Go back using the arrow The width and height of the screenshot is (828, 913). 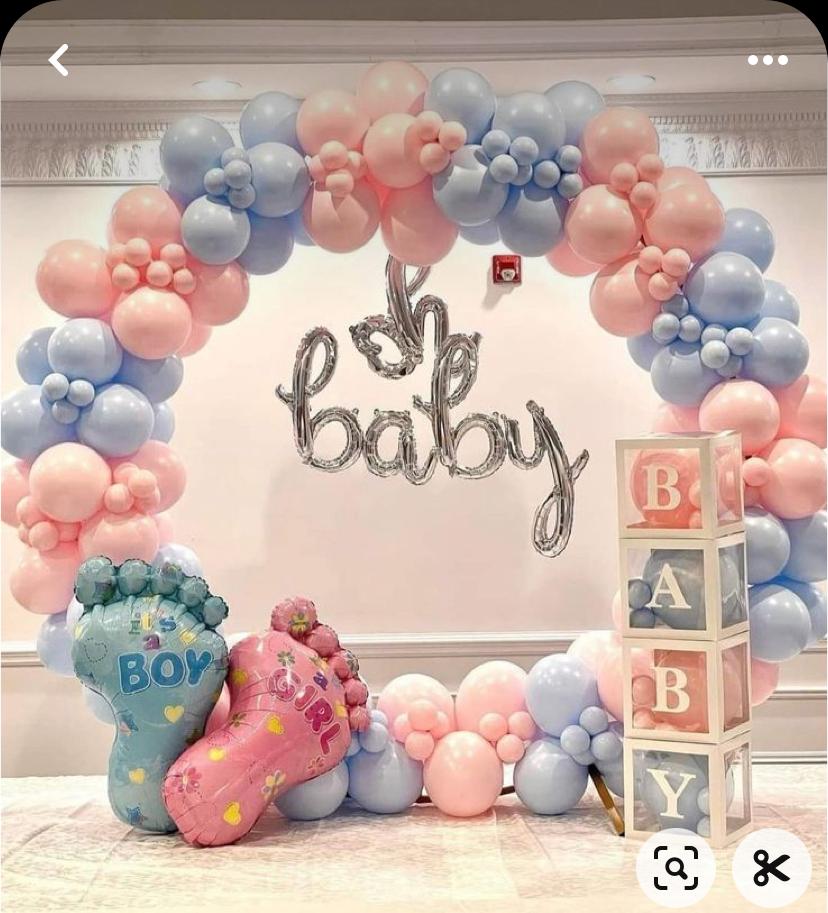[x=59, y=60]
